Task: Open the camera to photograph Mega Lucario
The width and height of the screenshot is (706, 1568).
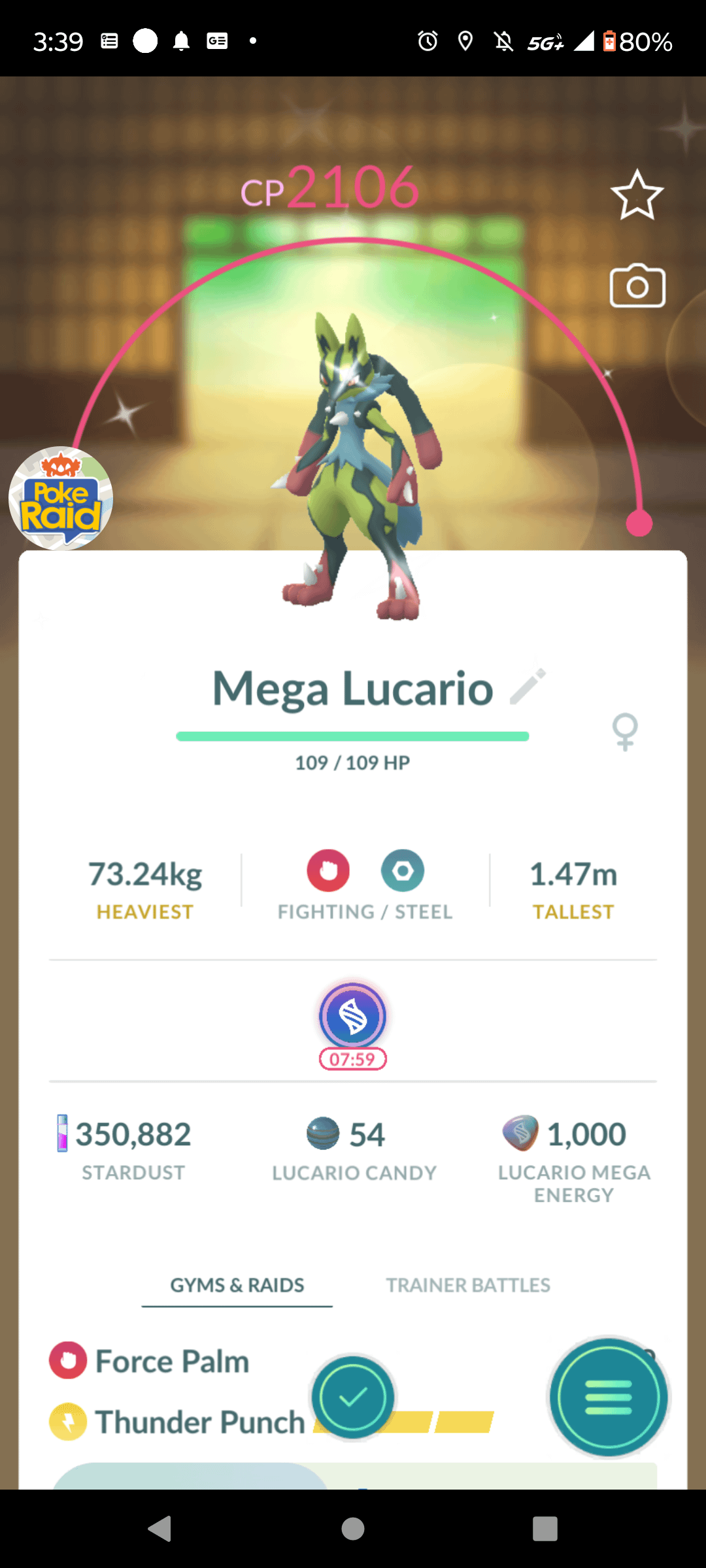Action: (x=637, y=286)
